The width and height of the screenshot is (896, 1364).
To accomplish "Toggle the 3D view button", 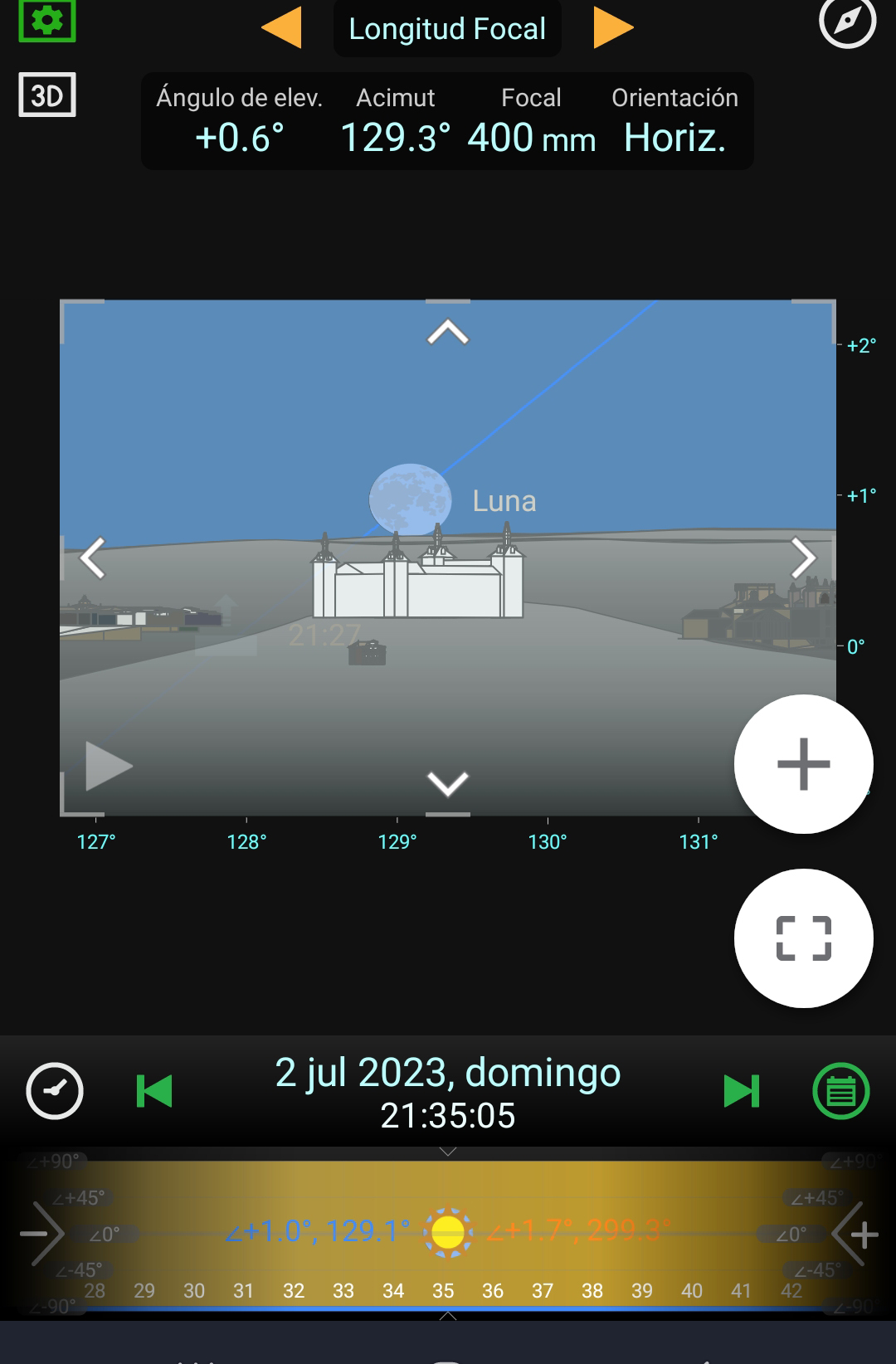I will [x=47, y=95].
